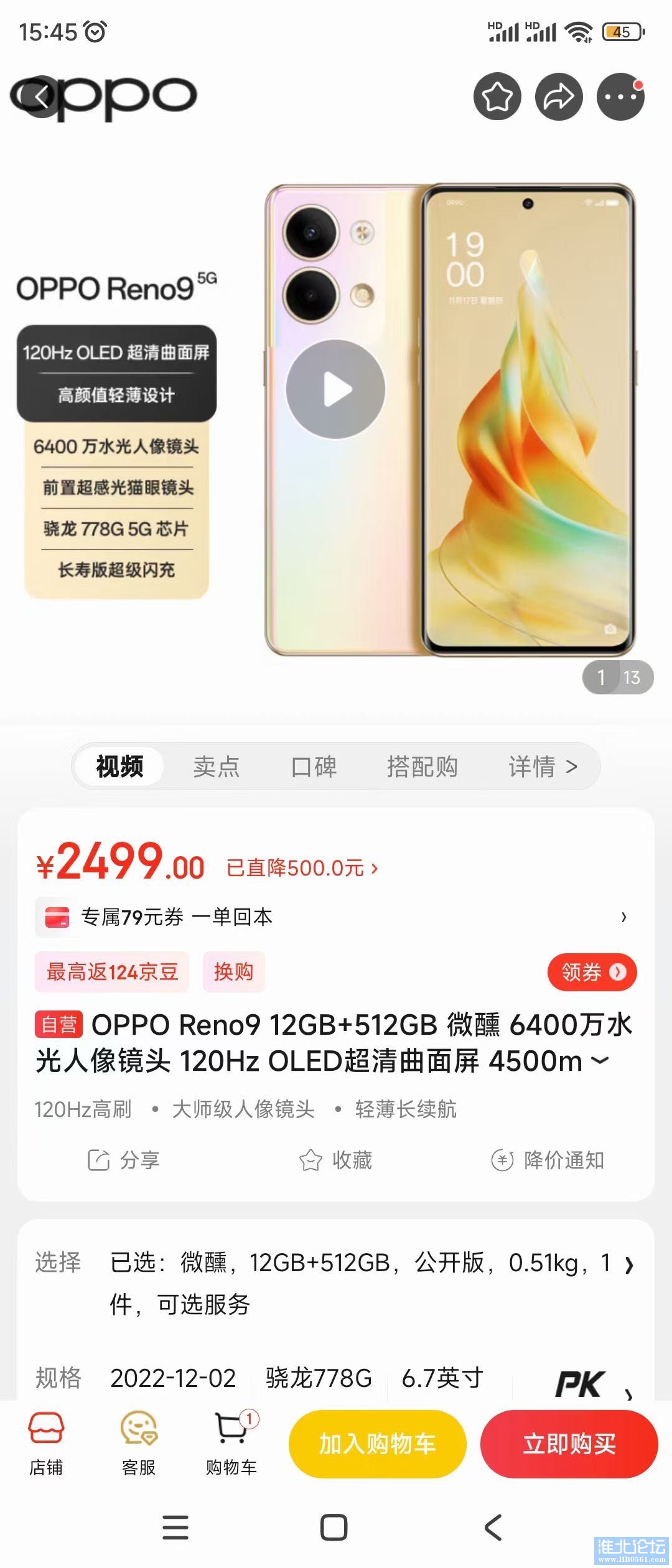Open the 详情 tab
Image resolution: width=672 pixels, height=1568 pixels.
coord(543,767)
